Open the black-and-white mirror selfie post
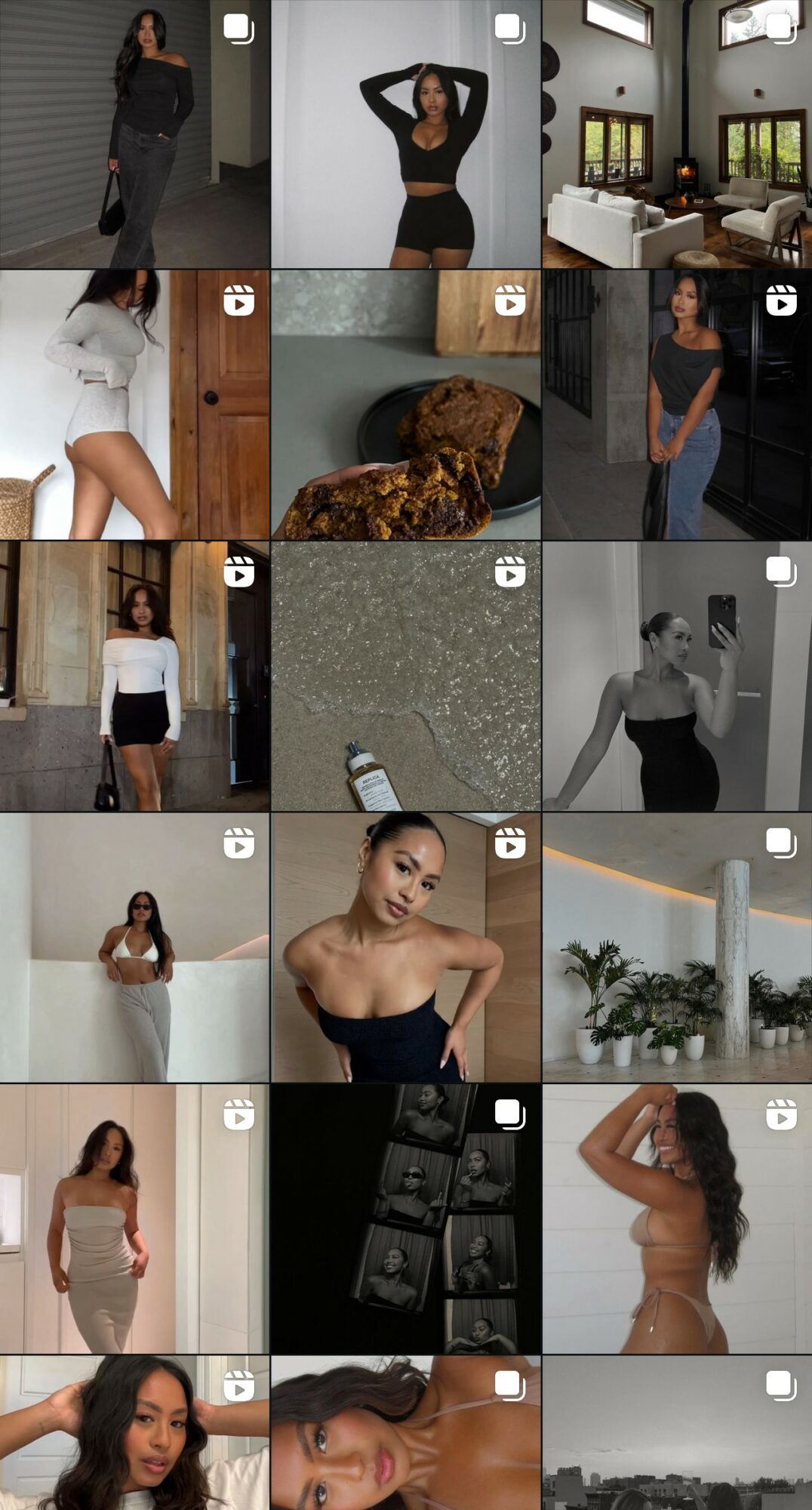Image resolution: width=812 pixels, height=1510 pixels. pos(676,676)
